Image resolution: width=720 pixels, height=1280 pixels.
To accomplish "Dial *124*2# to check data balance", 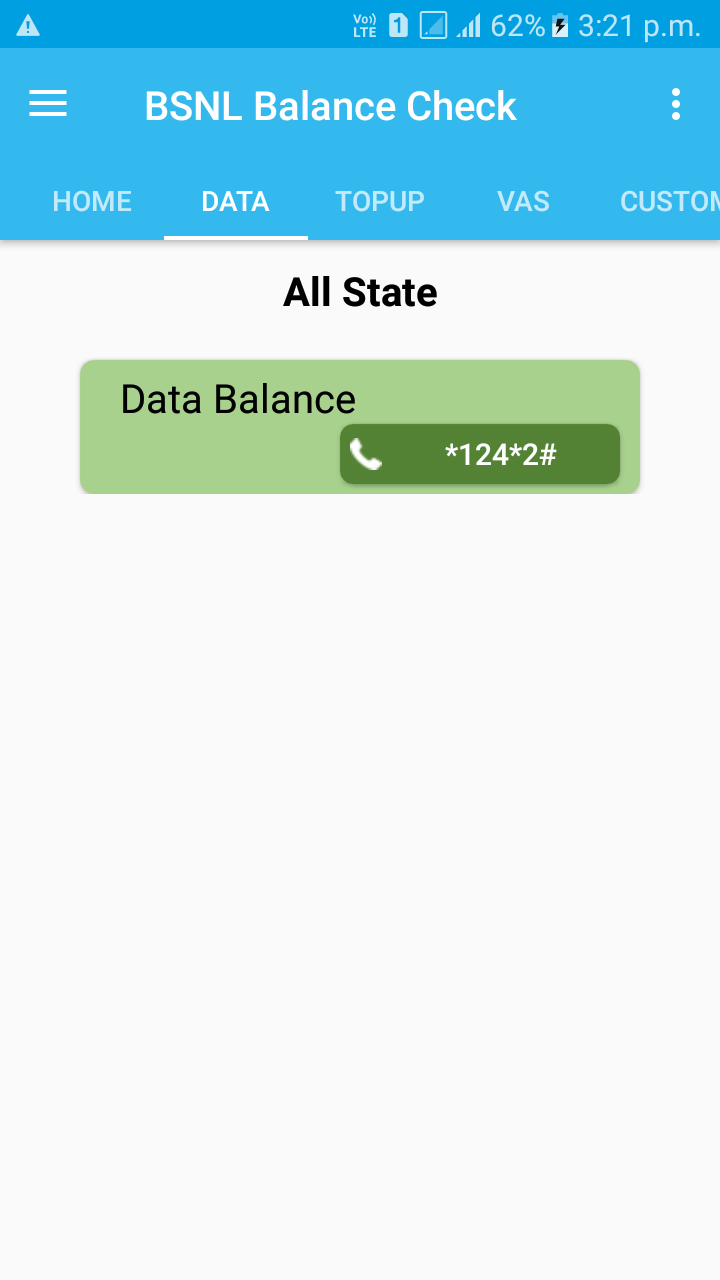I will coord(480,454).
